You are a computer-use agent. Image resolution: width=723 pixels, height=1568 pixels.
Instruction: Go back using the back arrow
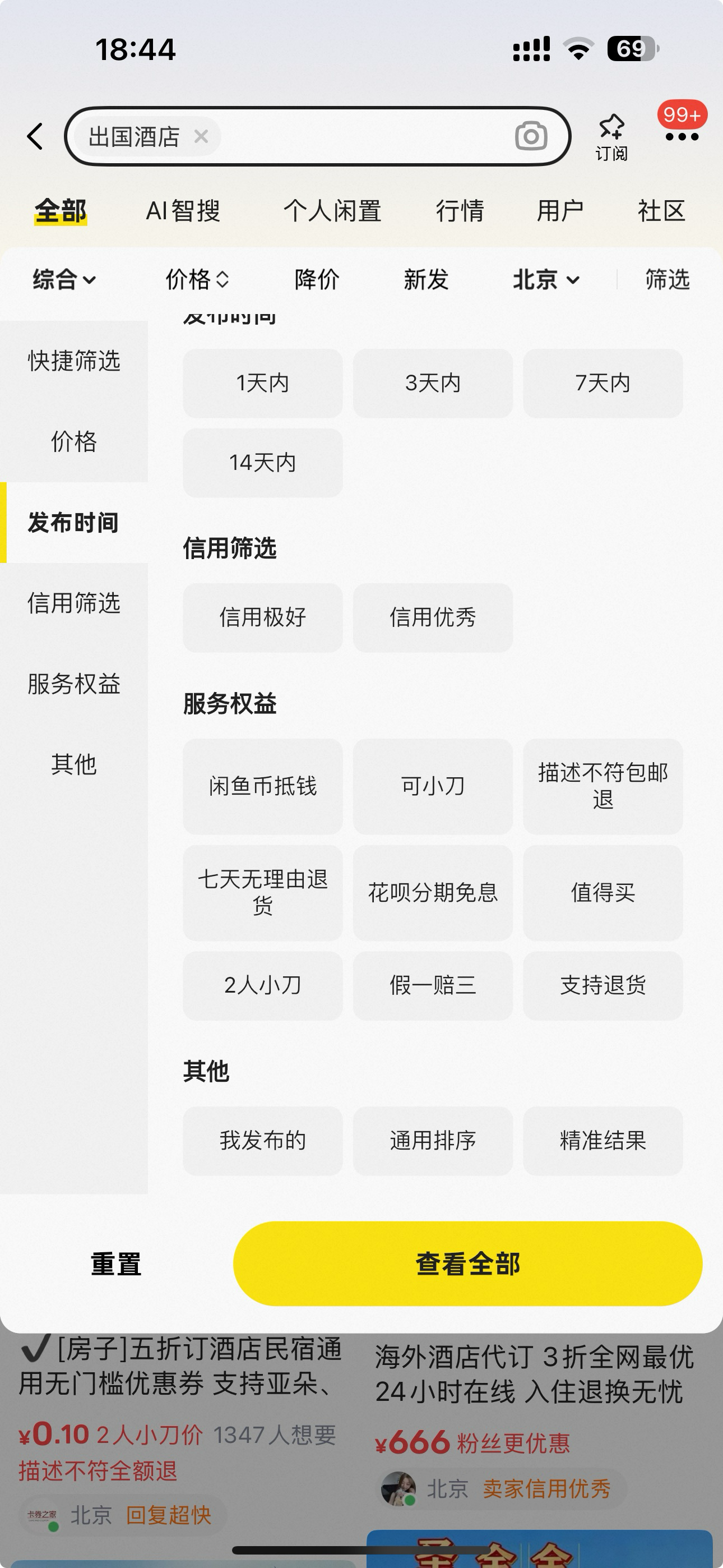point(35,136)
